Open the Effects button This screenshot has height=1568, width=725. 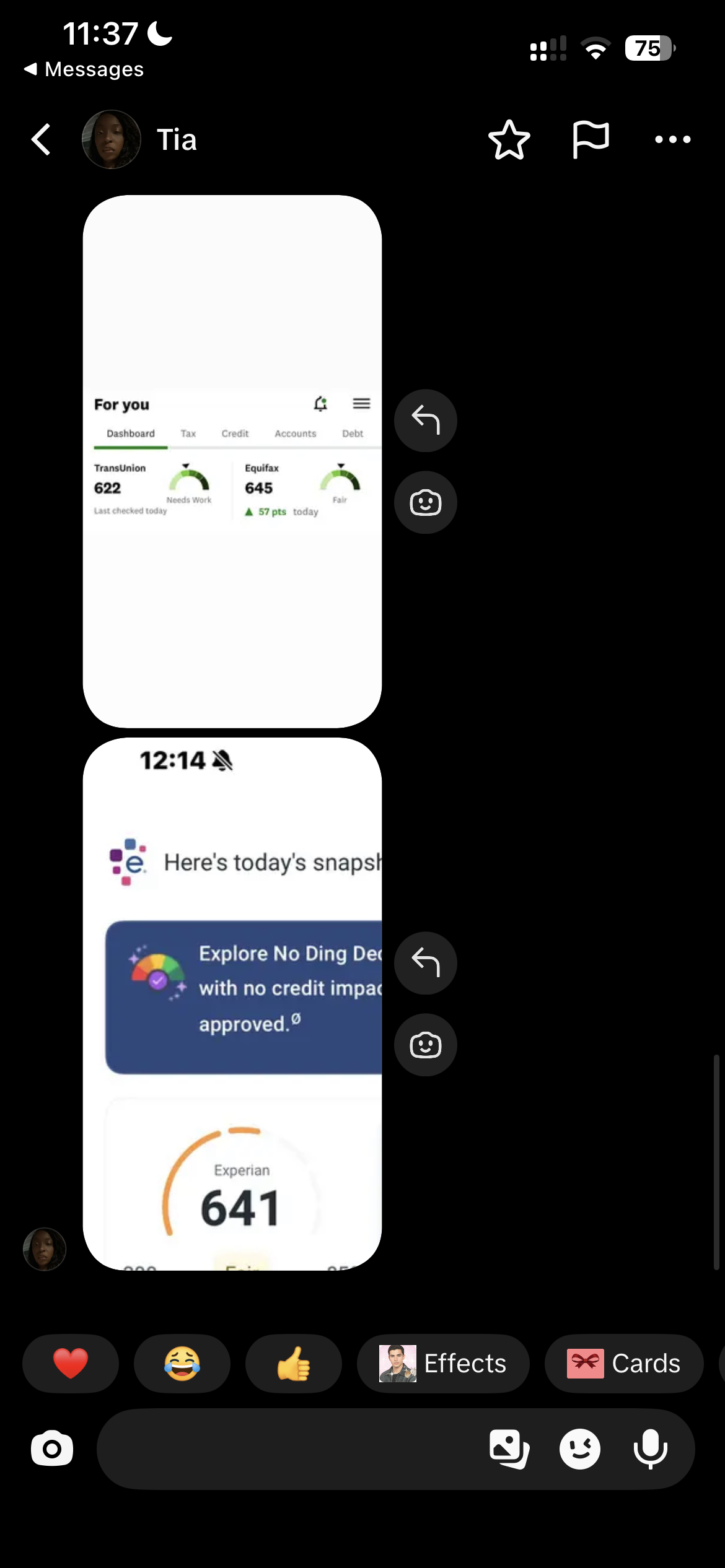coord(443,1363)
